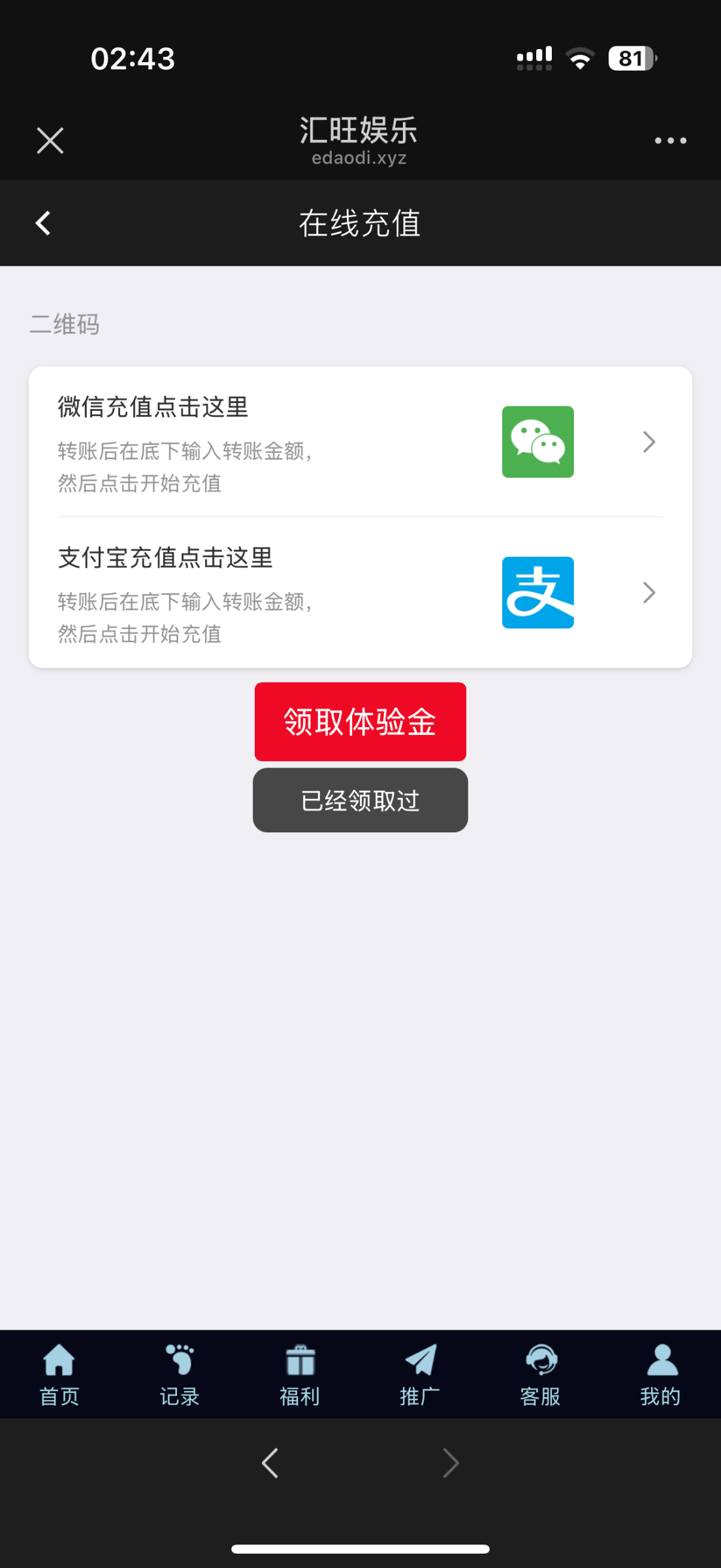Close the in-app browser page
Screen dimensions: 721x1568
coord(50,140)
